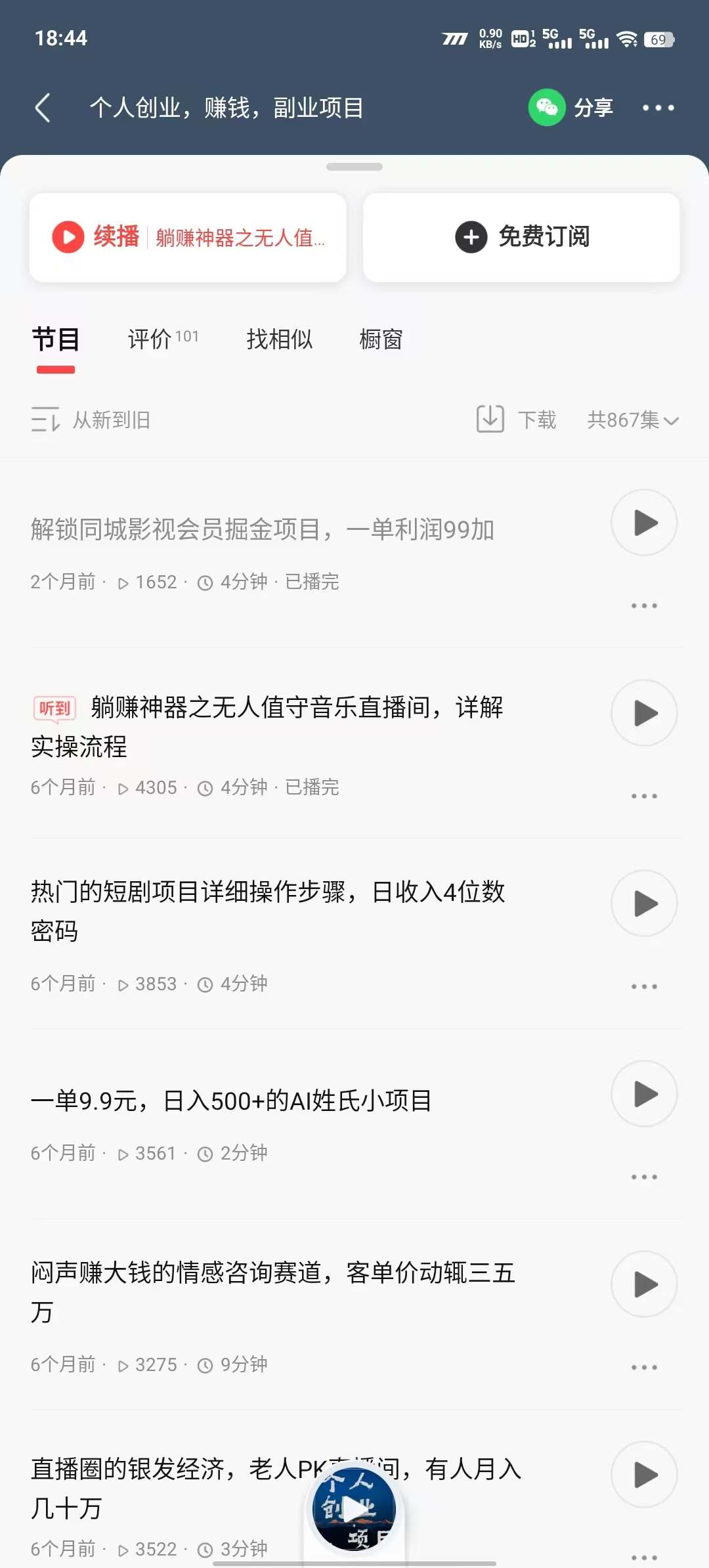Tap the download icon above the episode list
Screen dimensions: 709x1568
(490, 420)
